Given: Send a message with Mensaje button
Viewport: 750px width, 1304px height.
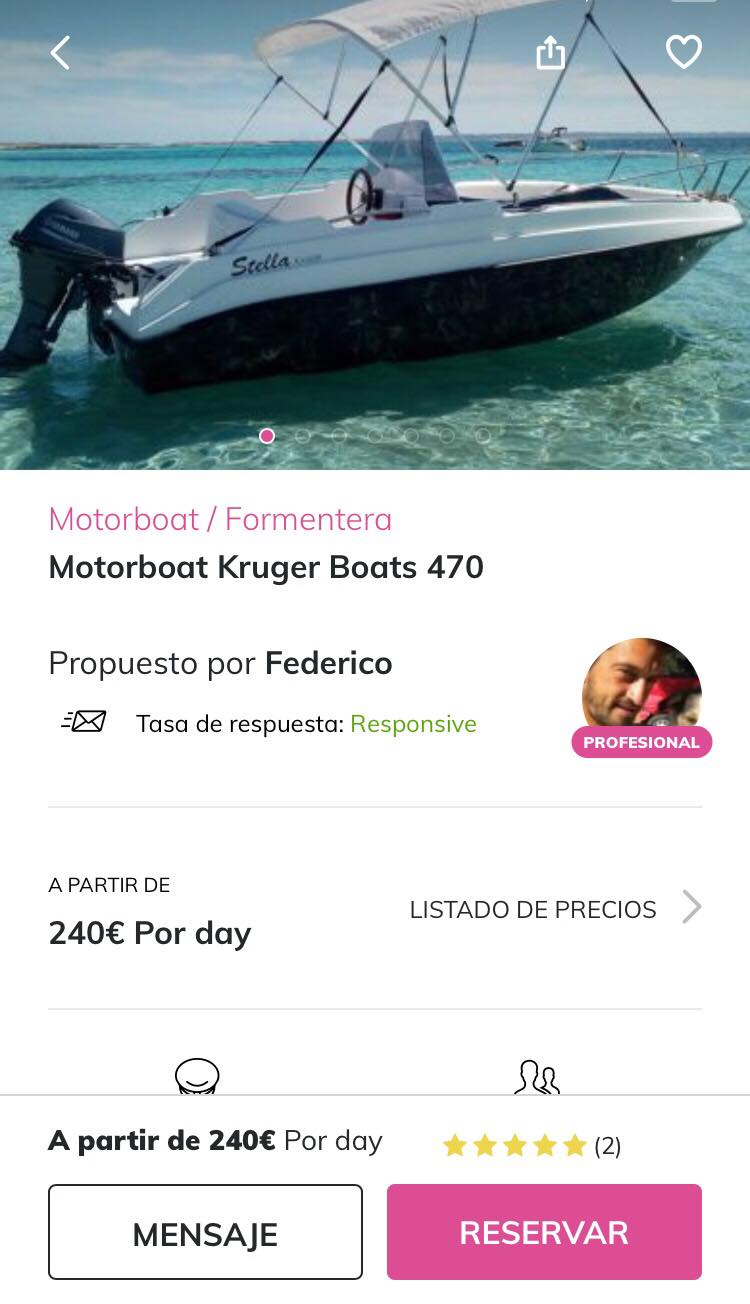Looking at the screenshot, I should click(205, 1232).
